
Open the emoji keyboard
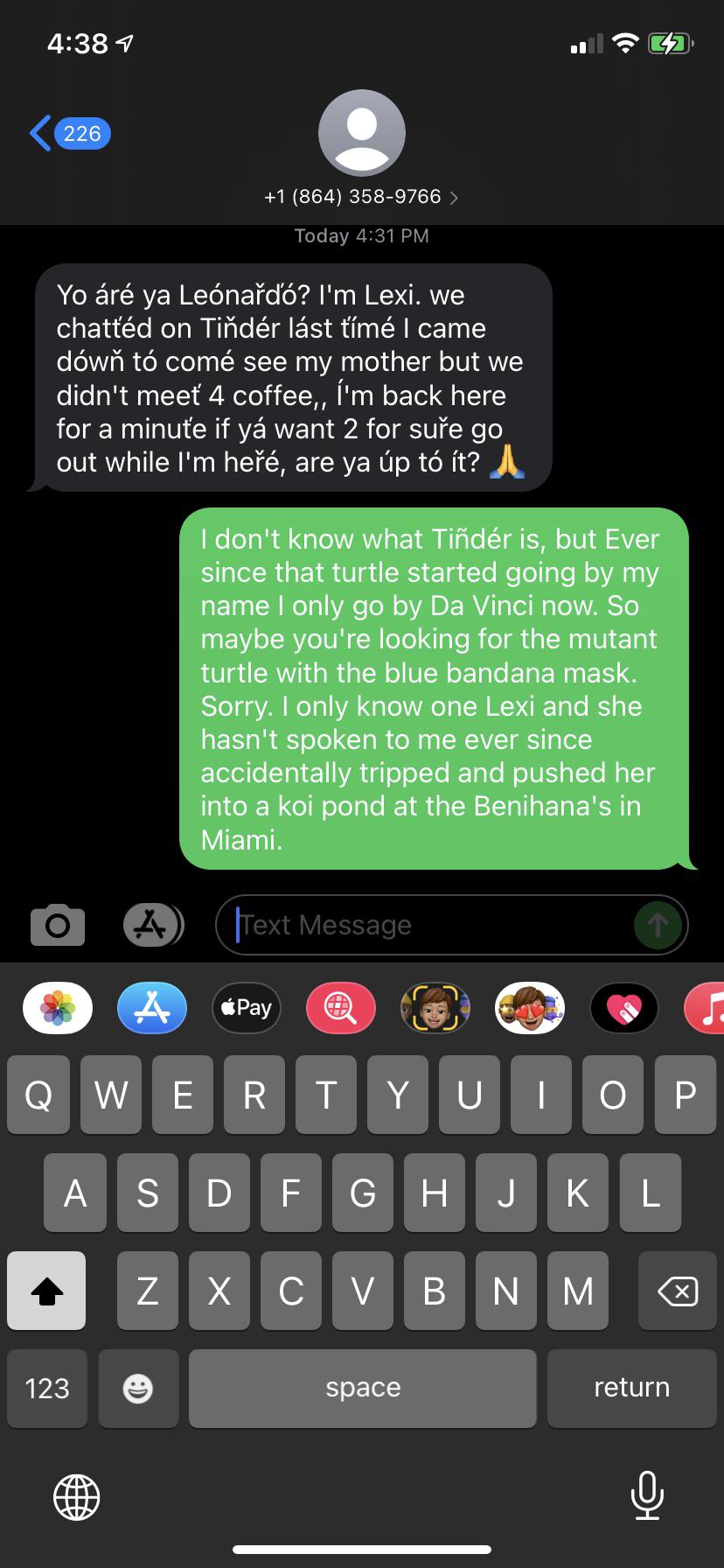click(x=138, y=1388)
